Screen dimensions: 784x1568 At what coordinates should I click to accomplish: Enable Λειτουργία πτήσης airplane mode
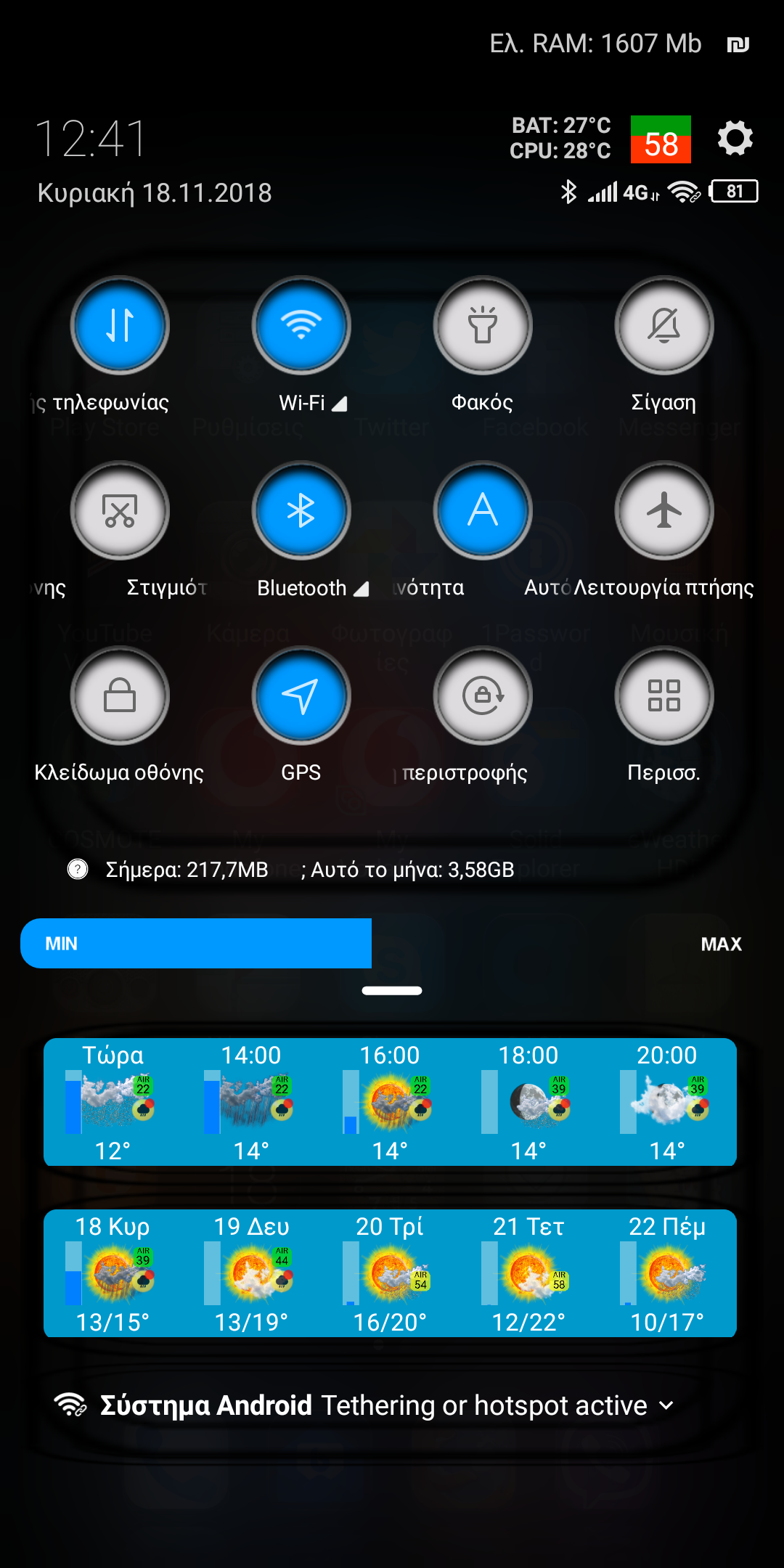pos(664,510)
